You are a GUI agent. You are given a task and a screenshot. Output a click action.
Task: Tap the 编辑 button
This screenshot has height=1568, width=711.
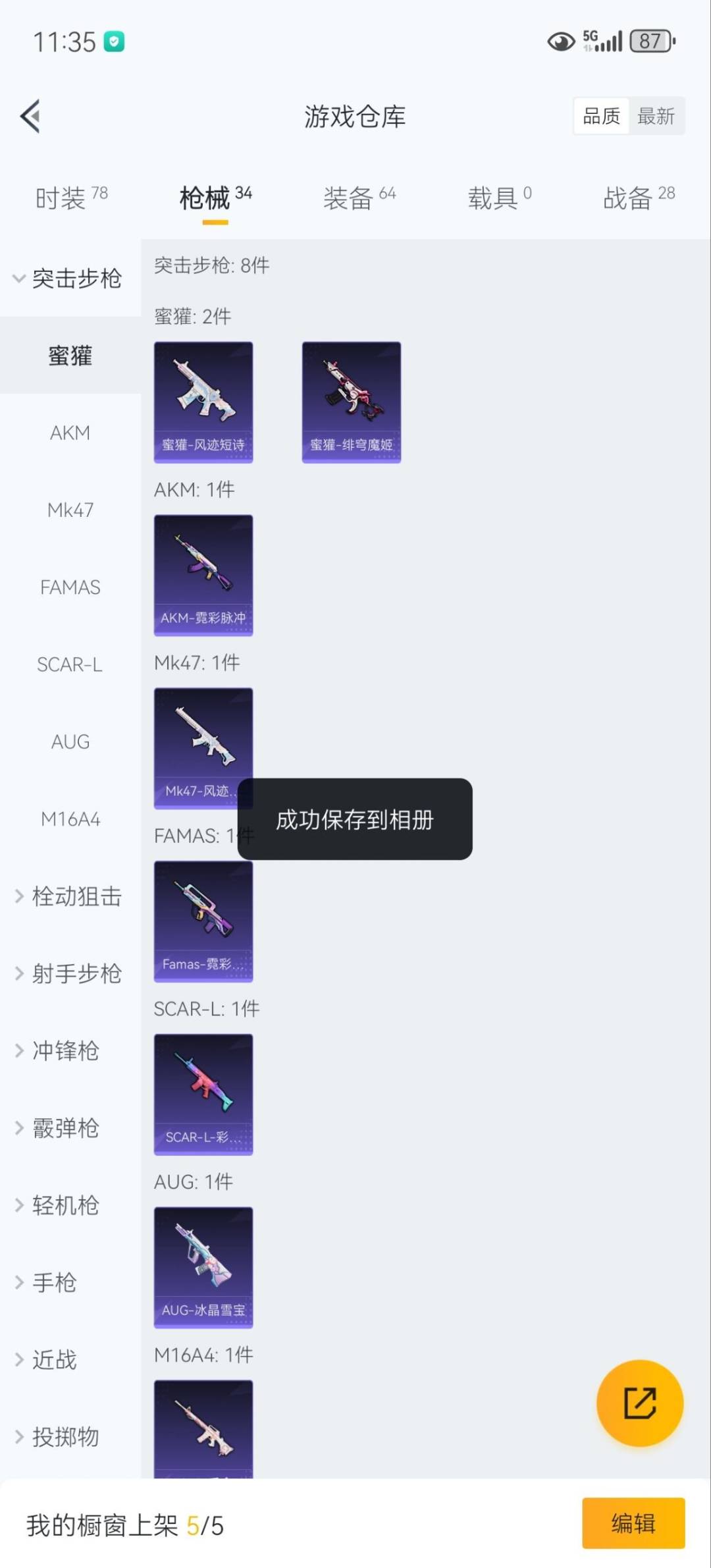[x=634, y=1523]
